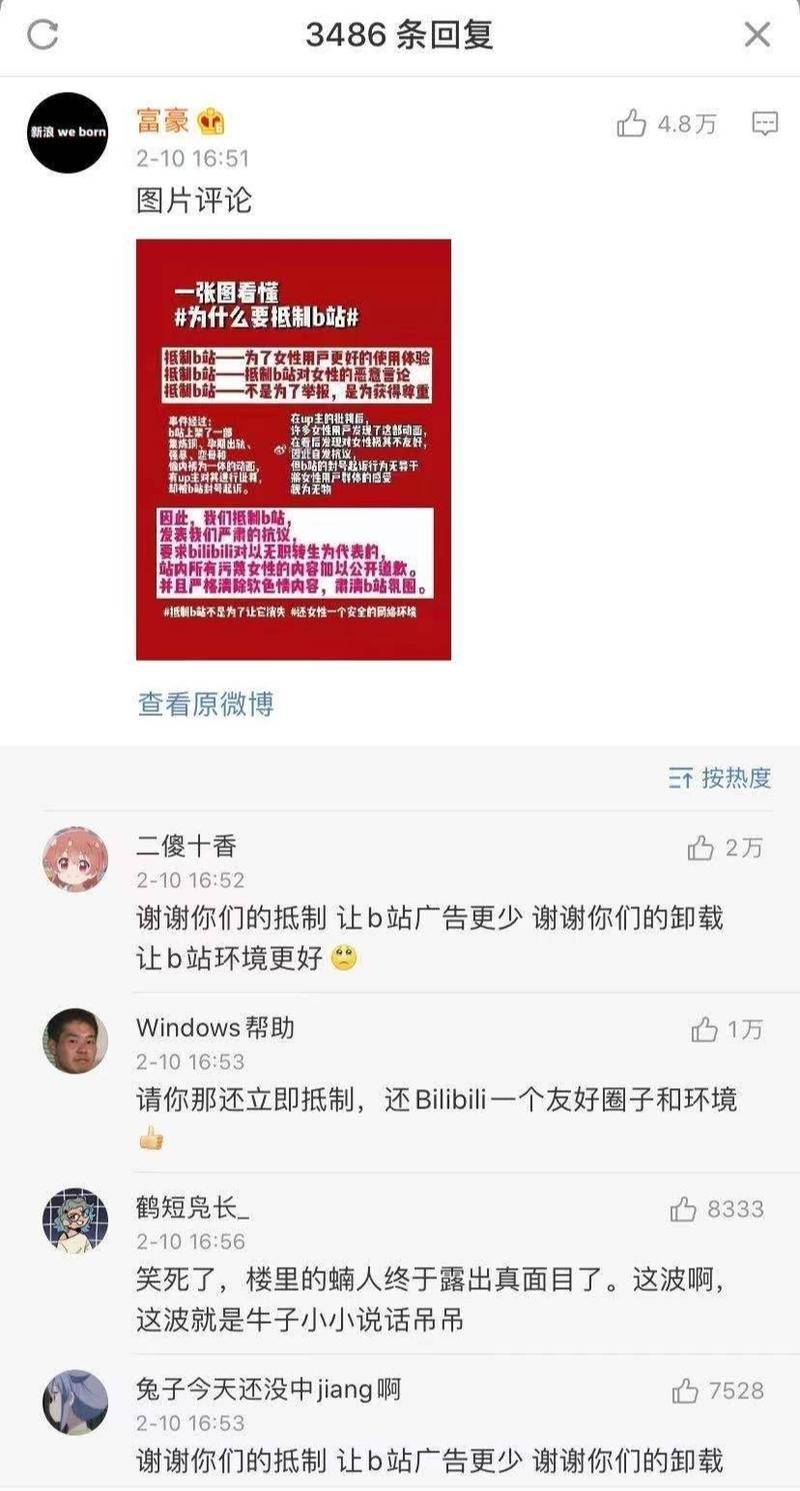Screen dimensions: 800x1491
Task: View 二傻十香's profile avatar
Action: (75, 859)
